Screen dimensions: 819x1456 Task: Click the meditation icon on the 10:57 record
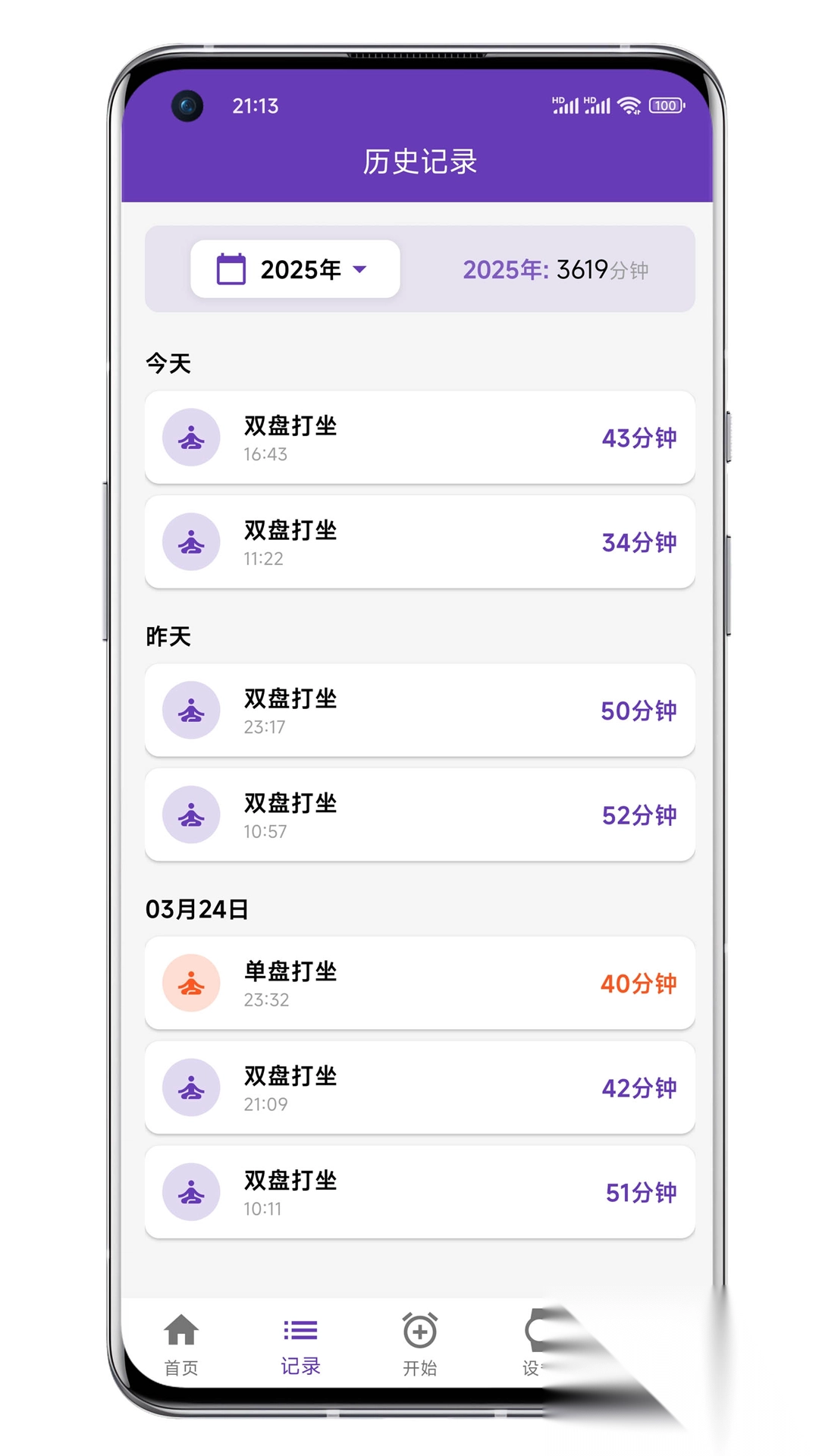(x=190, y=814)
